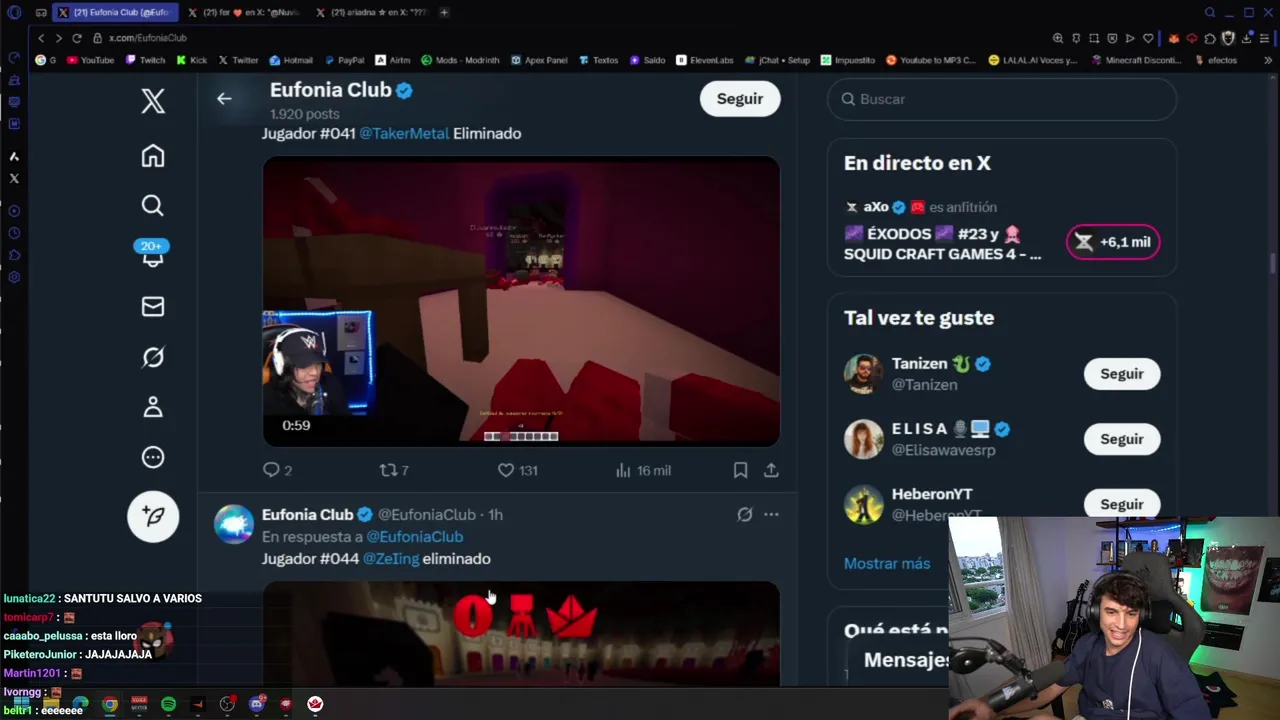Image resolution: width=1280 pixels, height=720 pixels.
Task: Open direct messages envelope in sidebar
Action: (152, 307)
